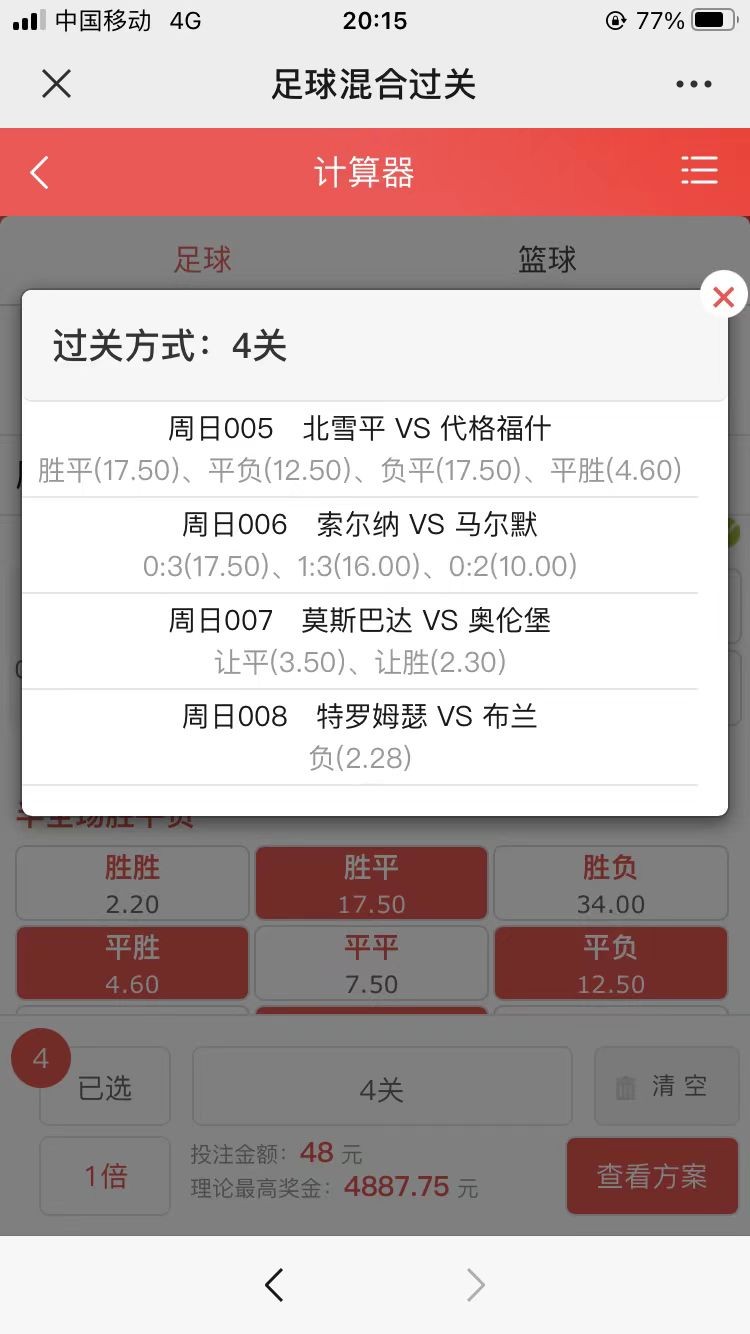Select the 胜负 34.00 odds option

coord(610,884)
